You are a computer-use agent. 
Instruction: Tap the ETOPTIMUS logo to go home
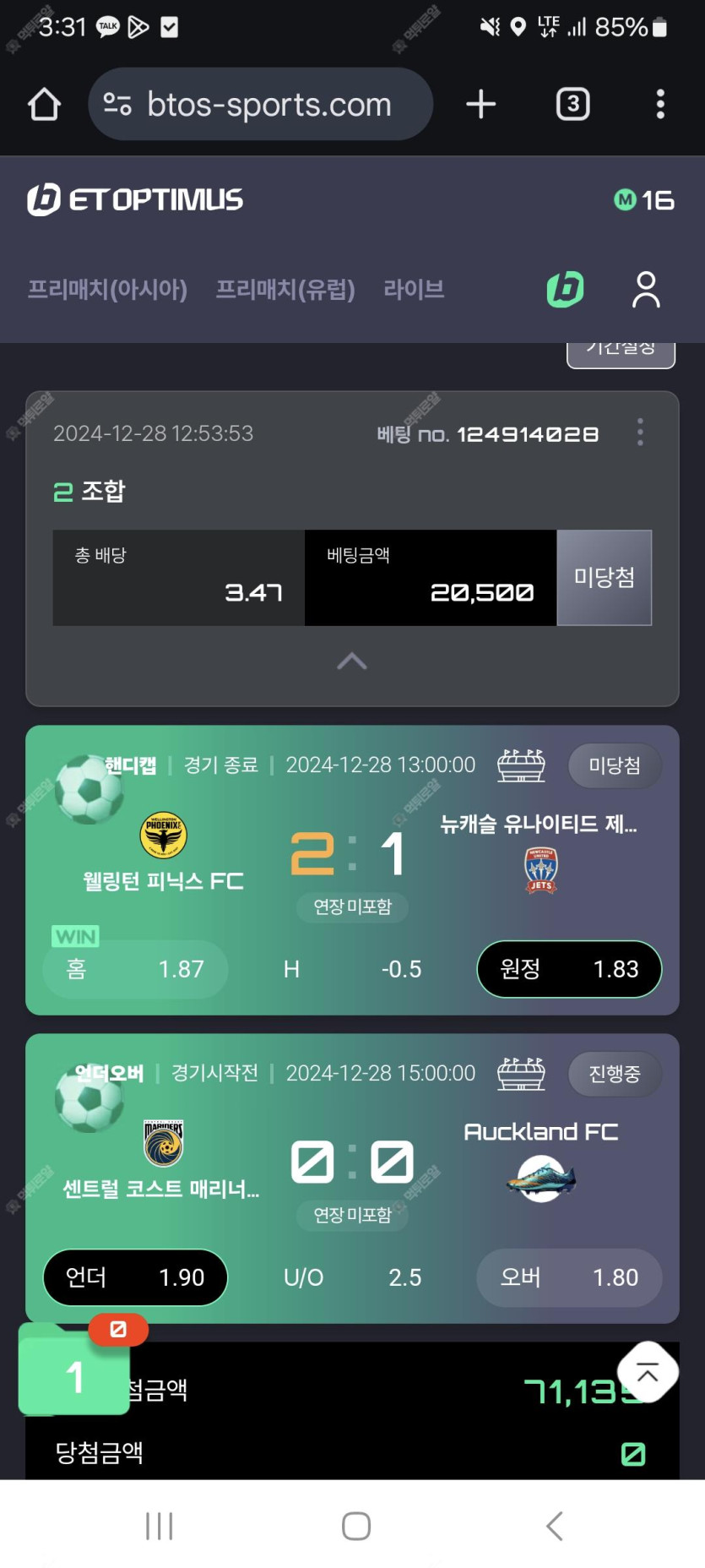(135, 200)
